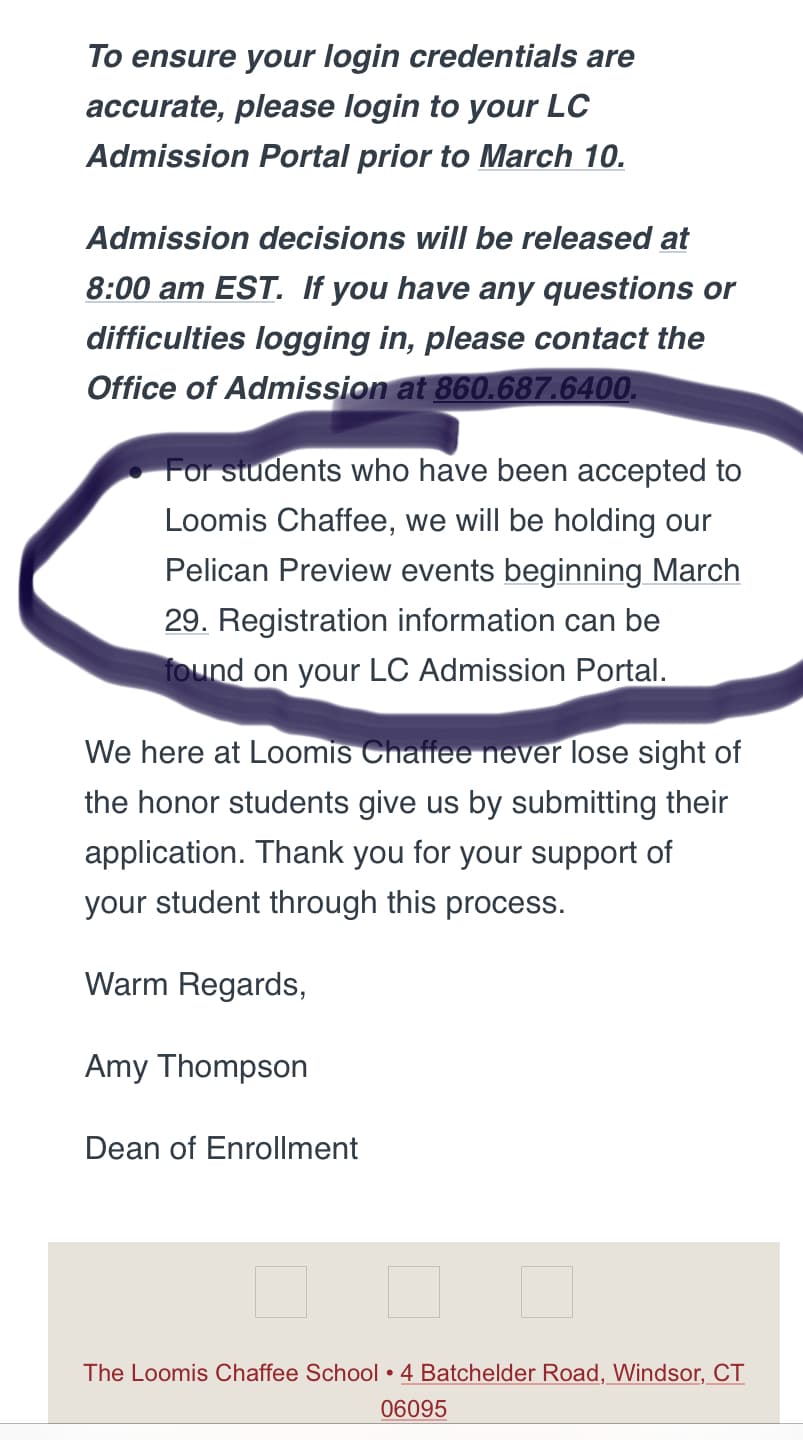Tap the third social icon in footer
Screen dimensions: 803x1440
click(x=547, y=1292)
